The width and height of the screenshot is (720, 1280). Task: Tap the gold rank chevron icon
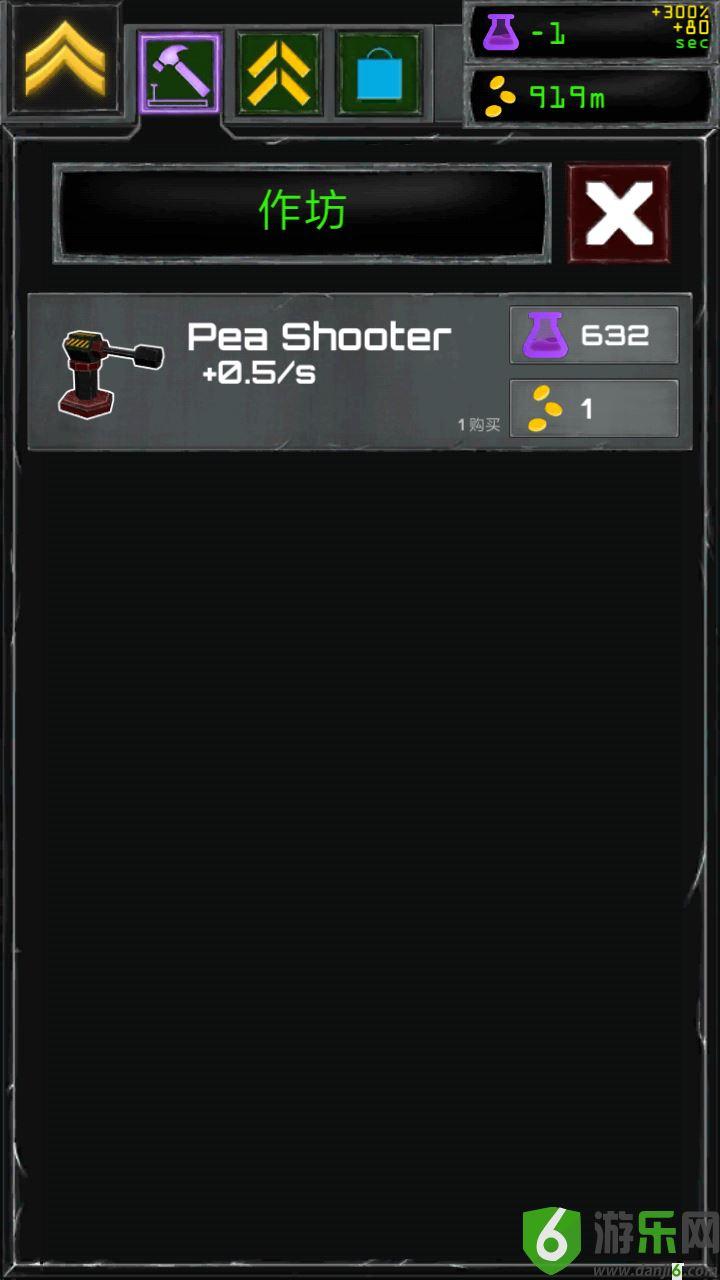tap(64, 61)
